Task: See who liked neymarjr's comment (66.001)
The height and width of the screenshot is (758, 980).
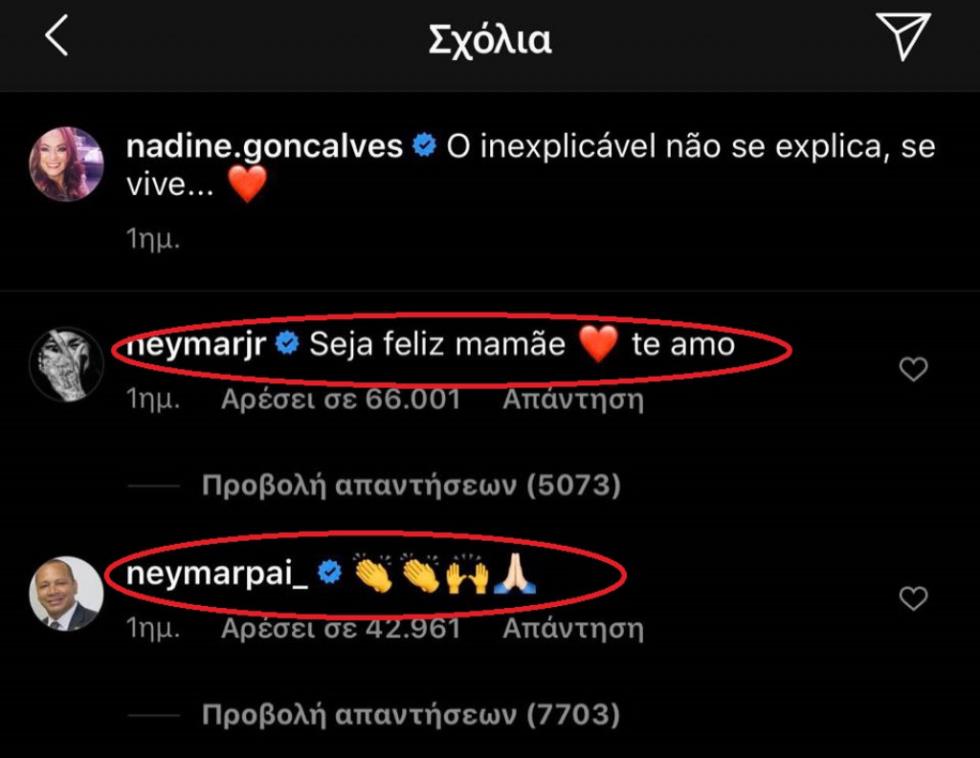Action: click(x=341, y=400)
